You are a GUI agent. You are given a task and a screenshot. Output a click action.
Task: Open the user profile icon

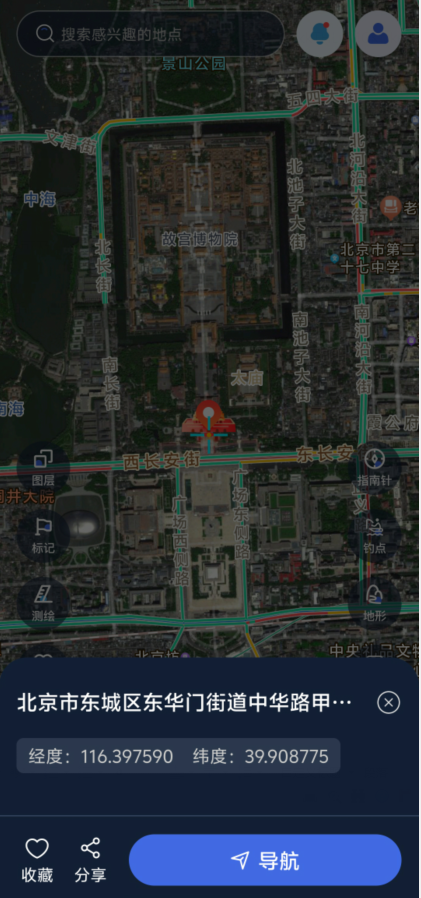click(378, 34)
